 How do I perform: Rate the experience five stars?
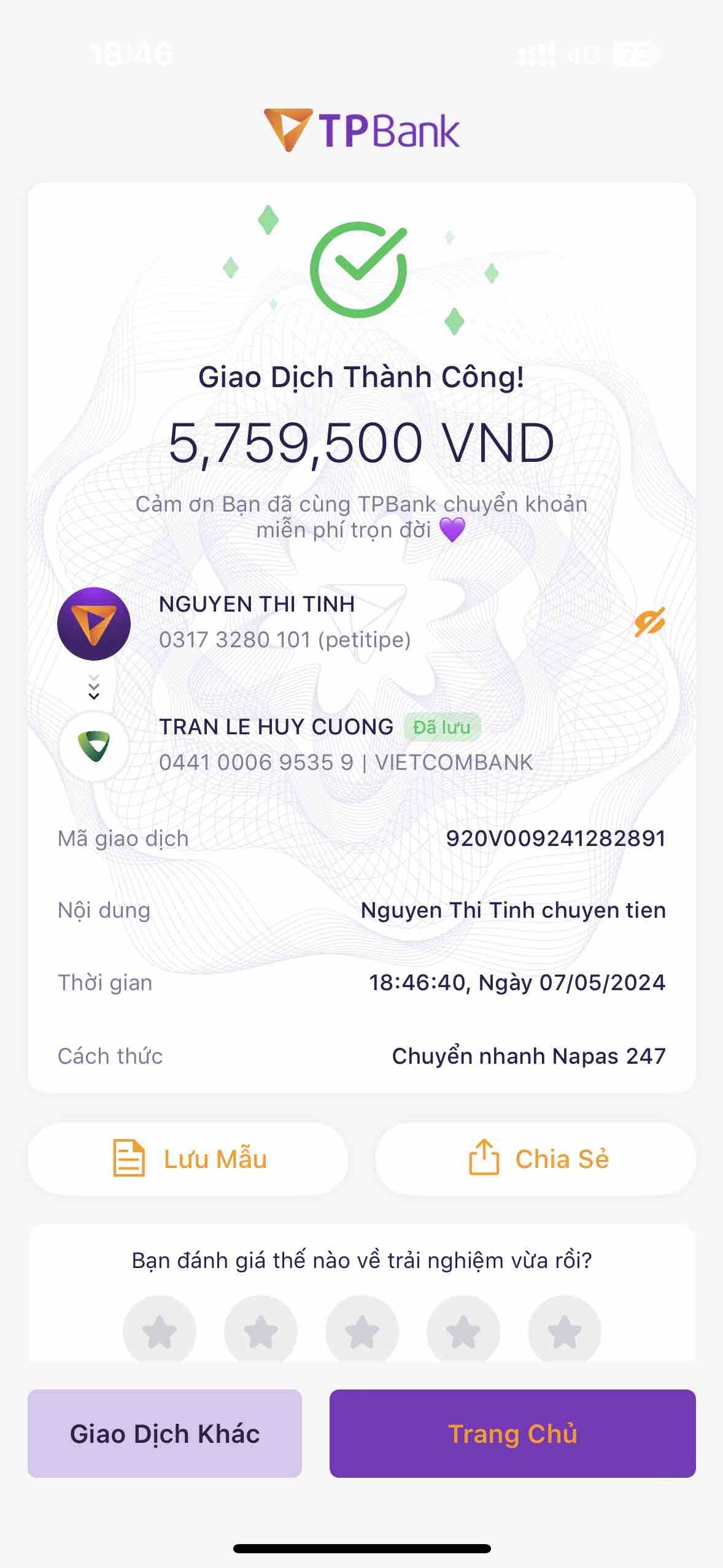565,1331
